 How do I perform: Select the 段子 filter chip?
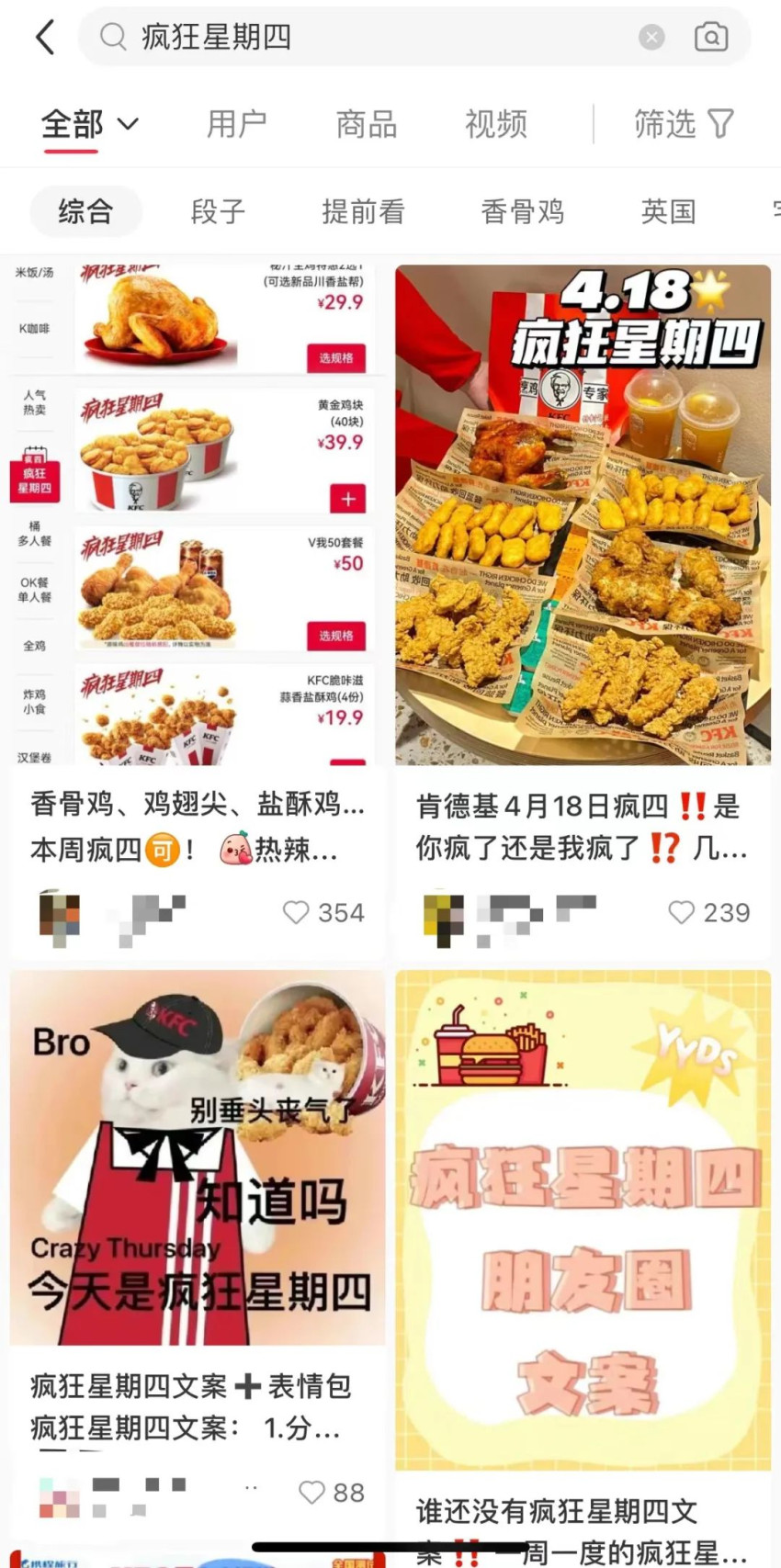coord(217,211)
